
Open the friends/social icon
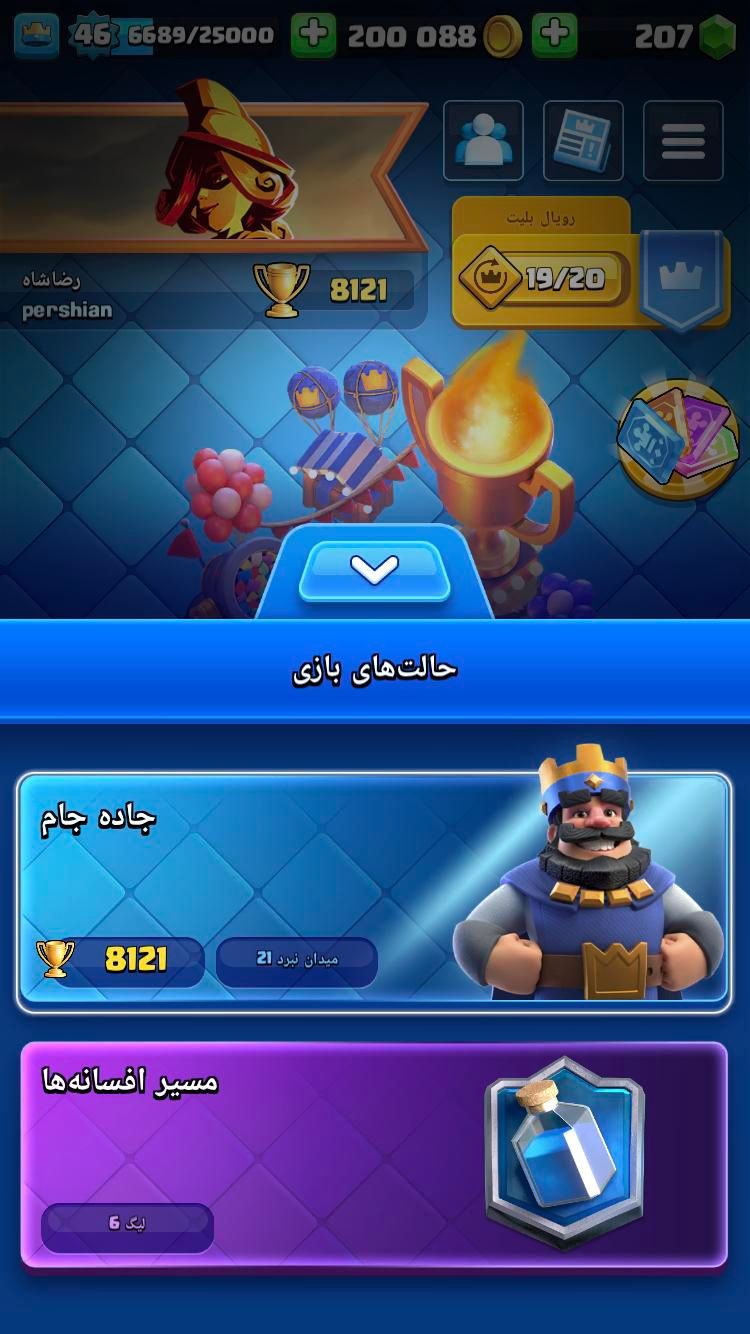tap(483, 141)
